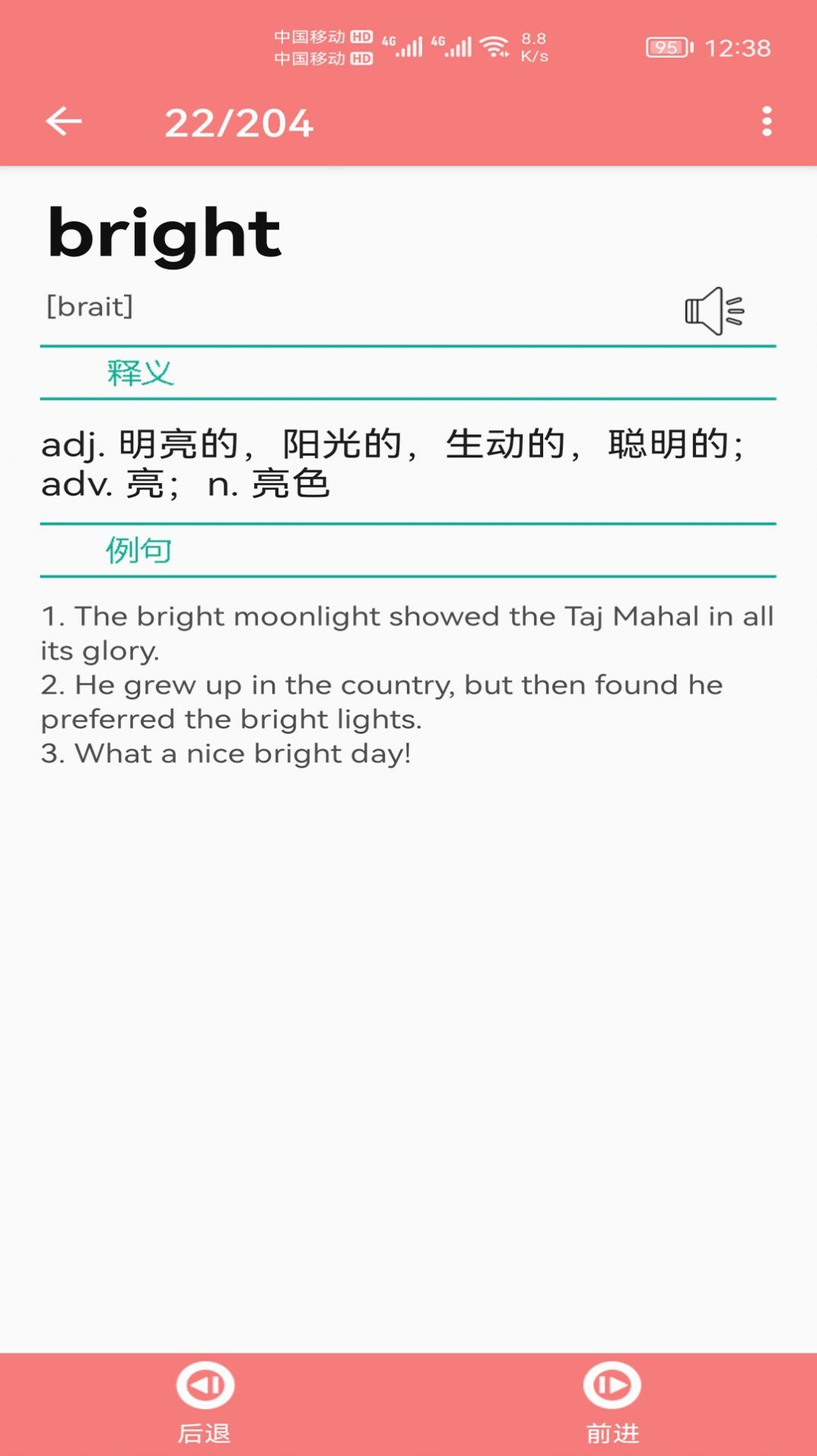
Task: Select the 22/204 progress title
Action: 240,123
